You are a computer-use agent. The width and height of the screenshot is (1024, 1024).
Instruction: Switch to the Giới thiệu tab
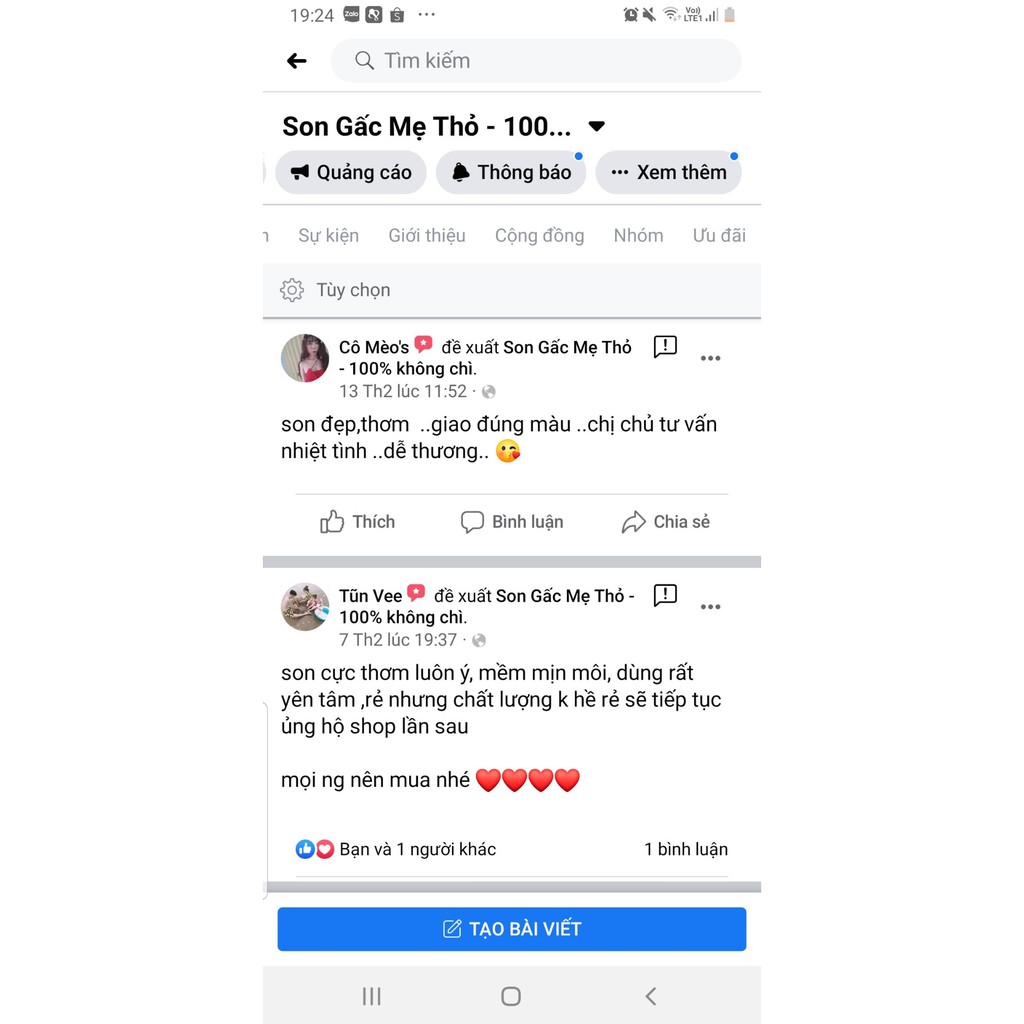click(427, 236)
